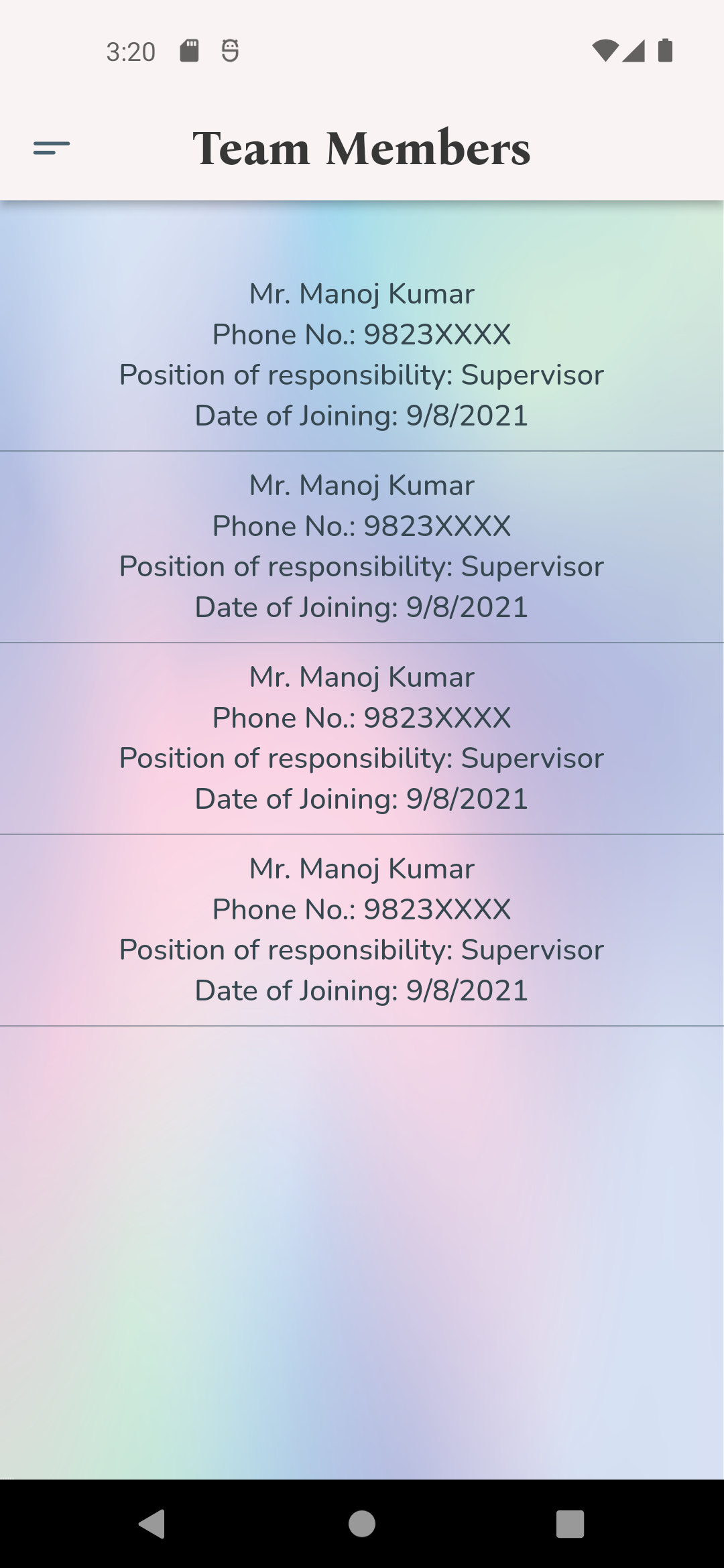Tap the Wi-Fi status icon
The height and width of the screenshot is (1568, 724).
click(x=605, y=50)
